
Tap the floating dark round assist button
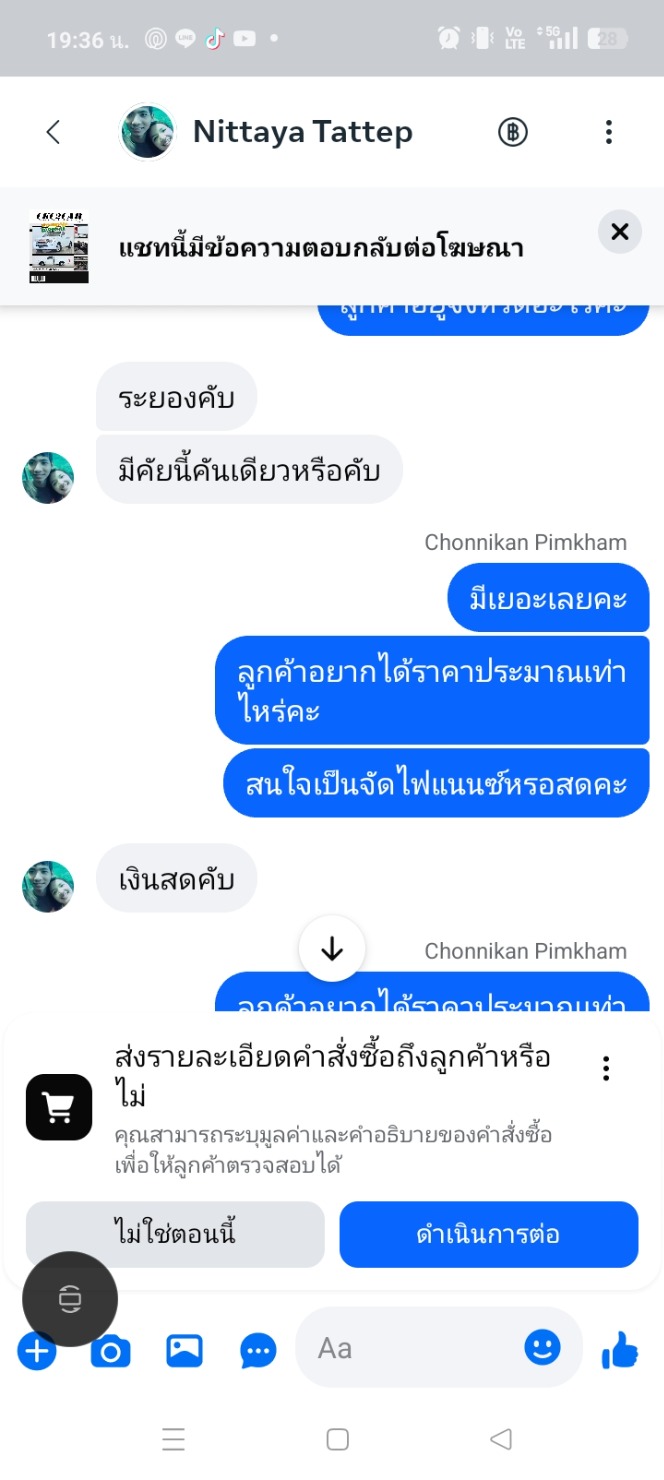[70, 1299]
